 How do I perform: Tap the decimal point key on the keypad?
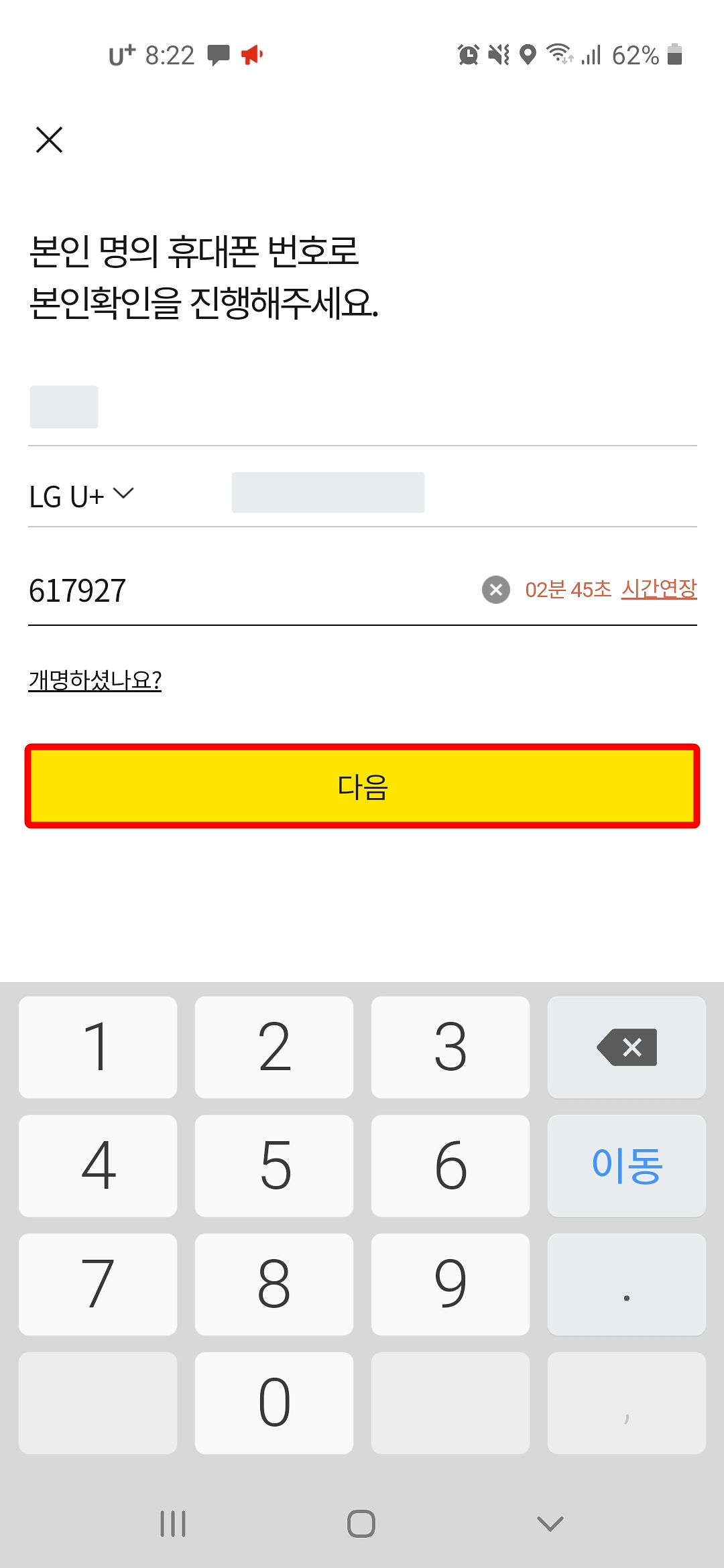click(x=625, y=1285)
